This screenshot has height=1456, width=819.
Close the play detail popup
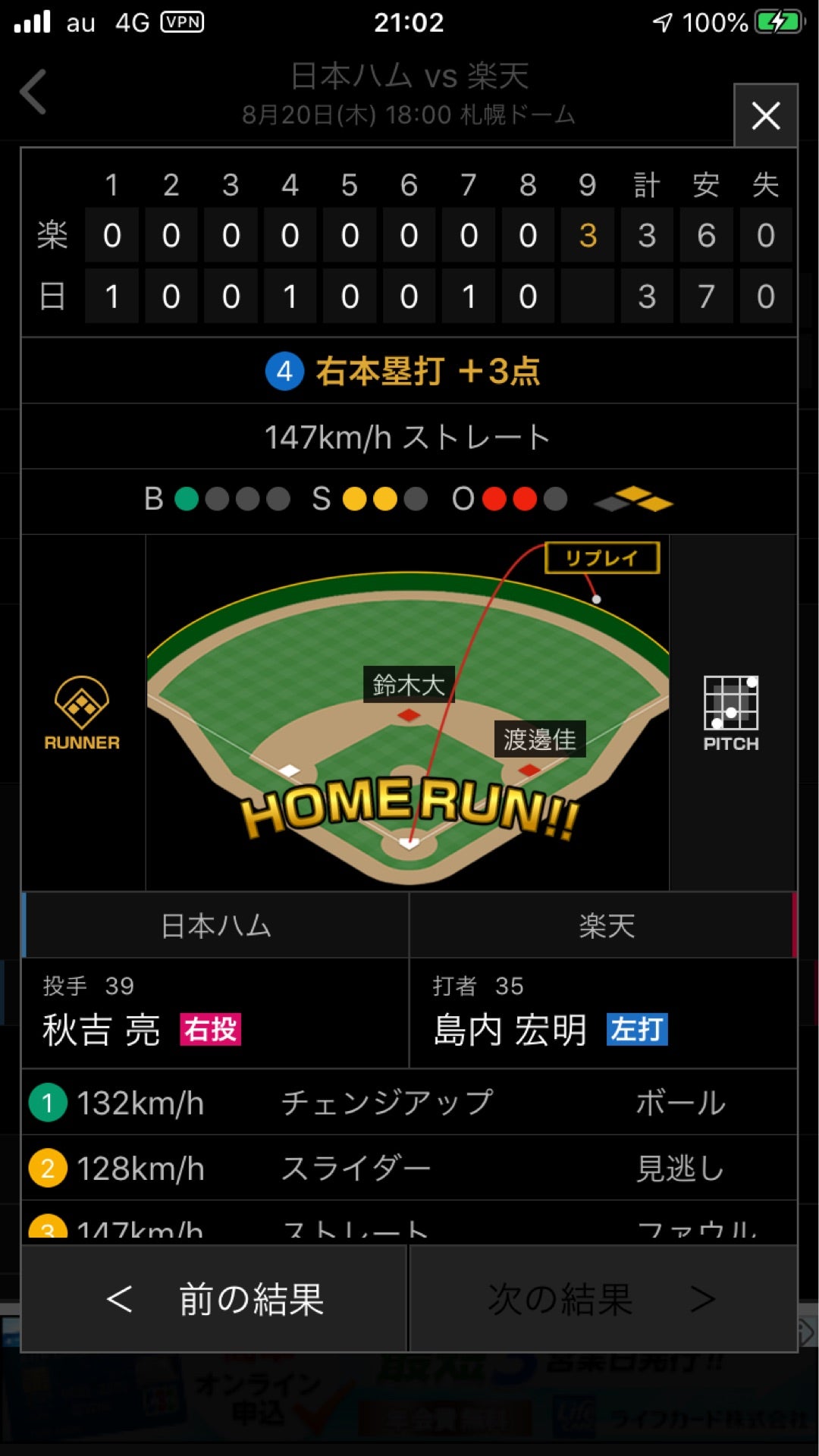[x=765, y=116]
